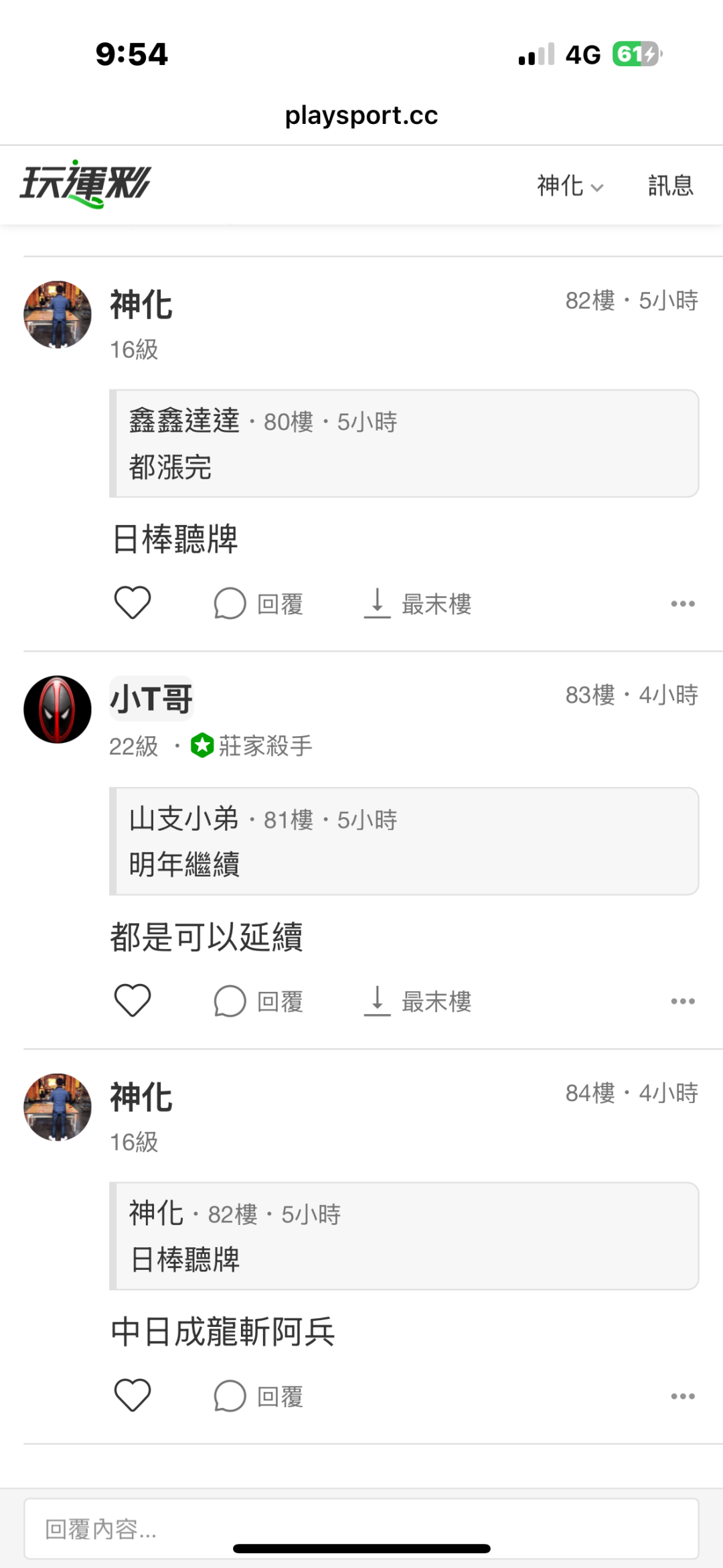This screenshot has width=723, height=1568.
Task: Jump to 最末樓 from the 82樓 comment
Action: 418,603
